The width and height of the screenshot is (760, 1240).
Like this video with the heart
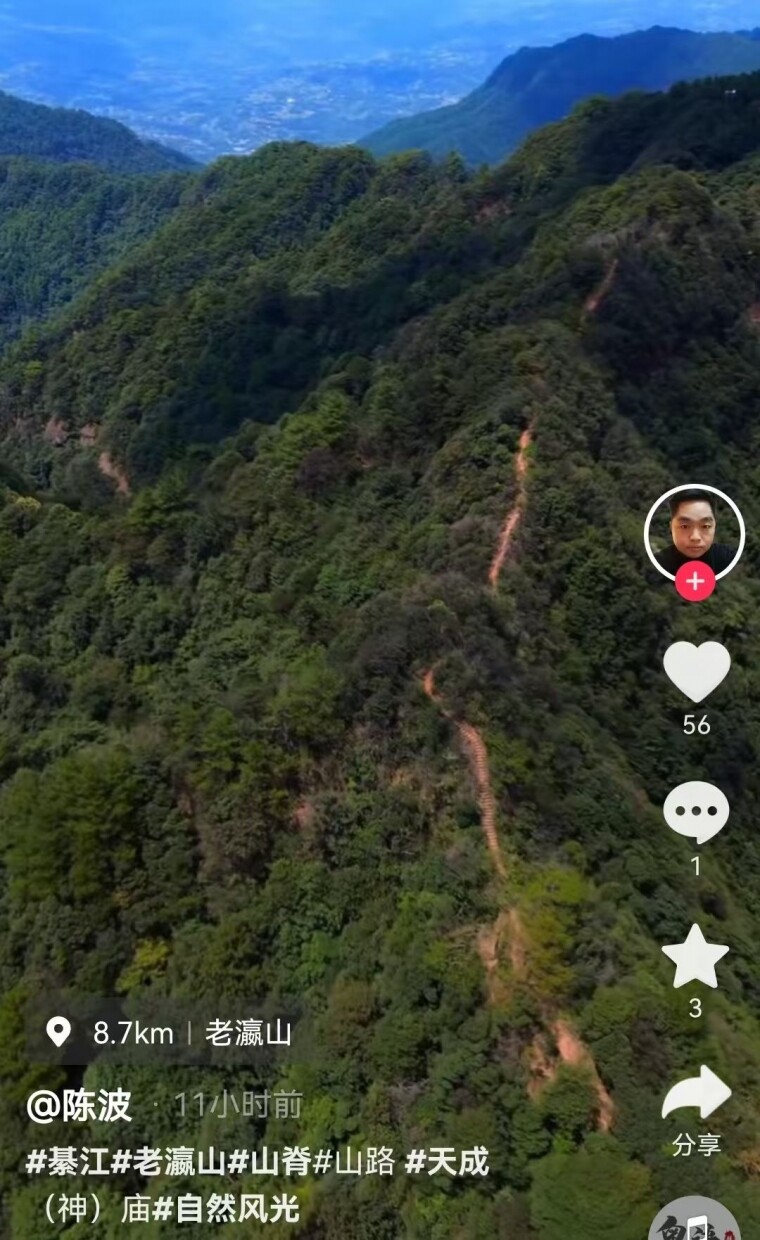(696, 671)
